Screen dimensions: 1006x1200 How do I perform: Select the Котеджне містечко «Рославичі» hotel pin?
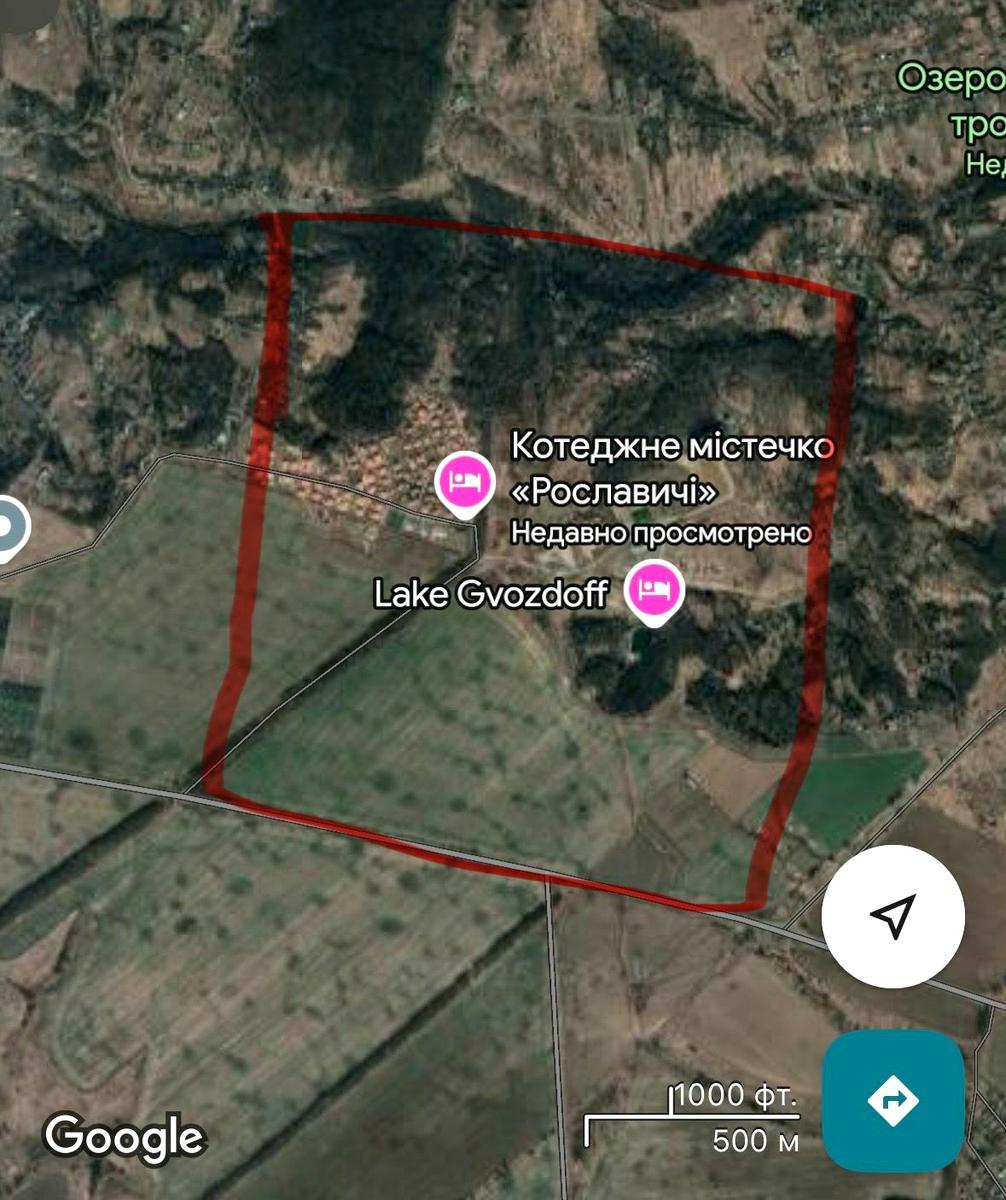tap(464, 482)
